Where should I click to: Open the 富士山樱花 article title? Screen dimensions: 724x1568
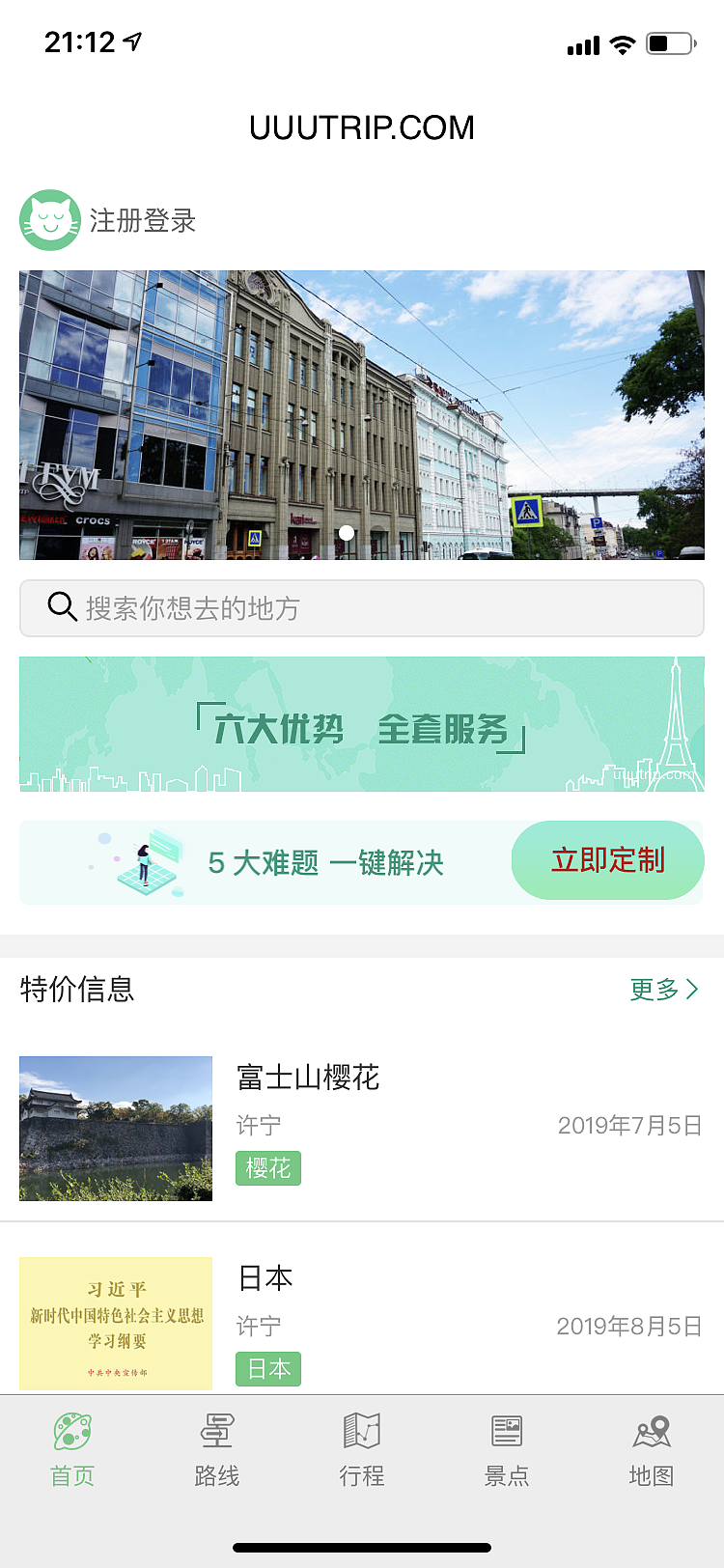click(307, 1078)
